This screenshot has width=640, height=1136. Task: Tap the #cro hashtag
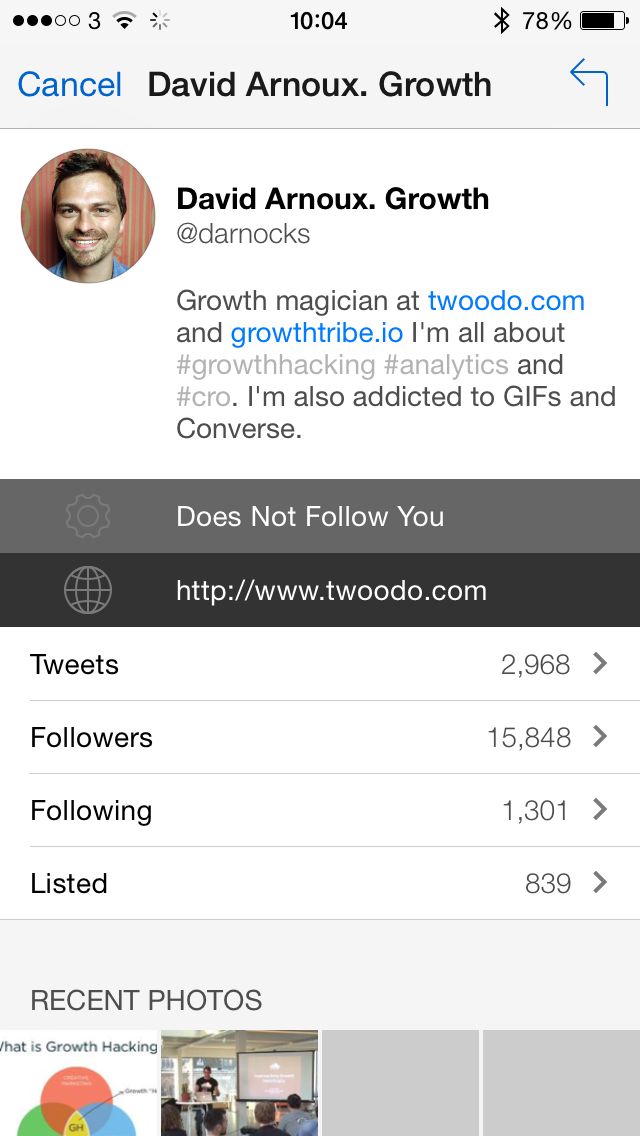[204, 397]
